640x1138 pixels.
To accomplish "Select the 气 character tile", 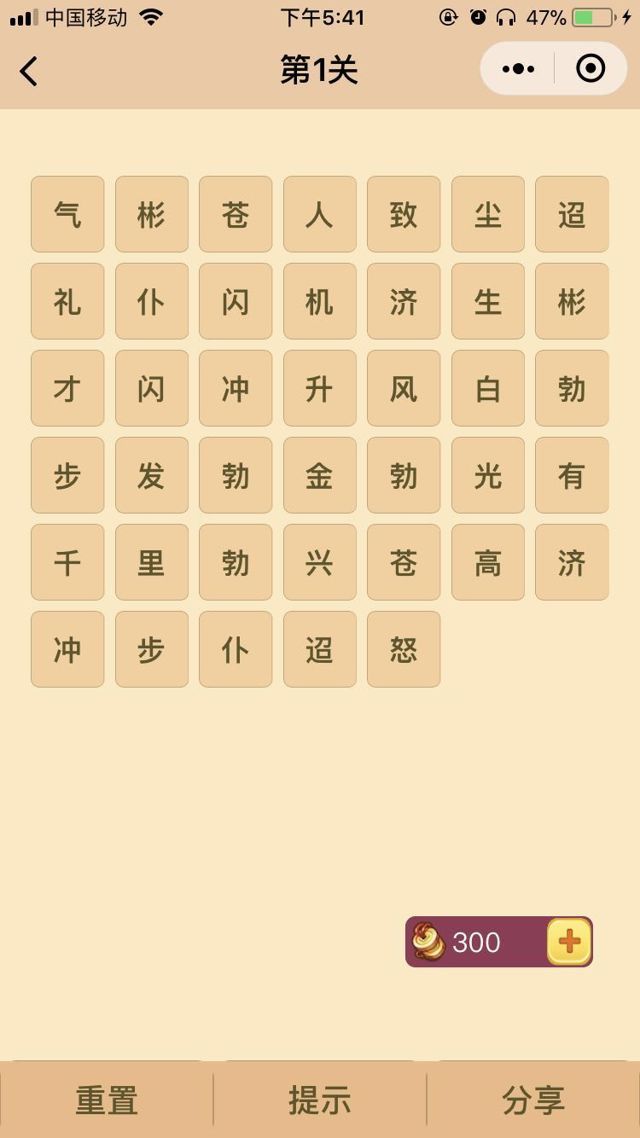I will [x=67, y=214].
